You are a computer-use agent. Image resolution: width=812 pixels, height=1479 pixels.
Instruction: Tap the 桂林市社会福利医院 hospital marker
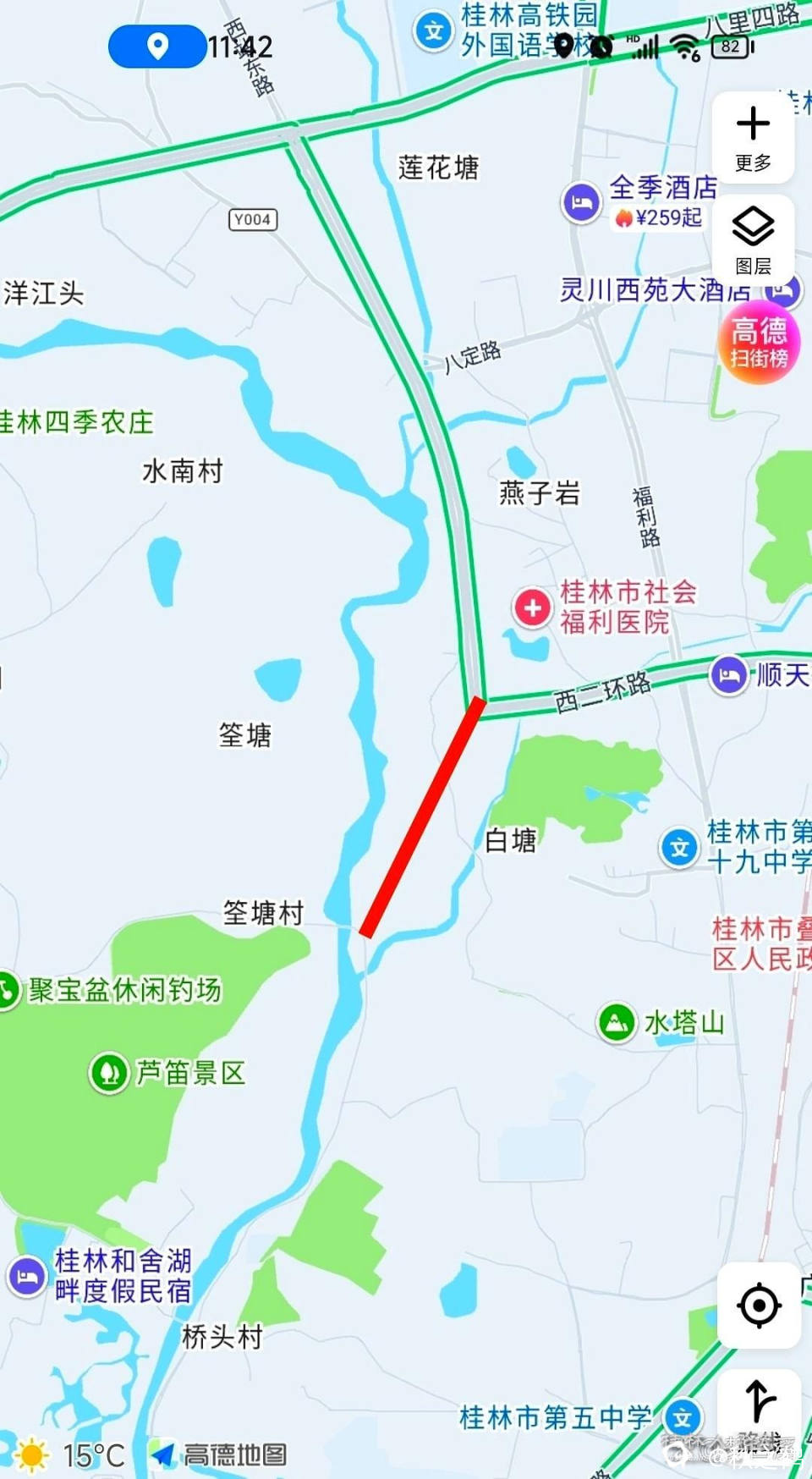click(x=533, y=608)
